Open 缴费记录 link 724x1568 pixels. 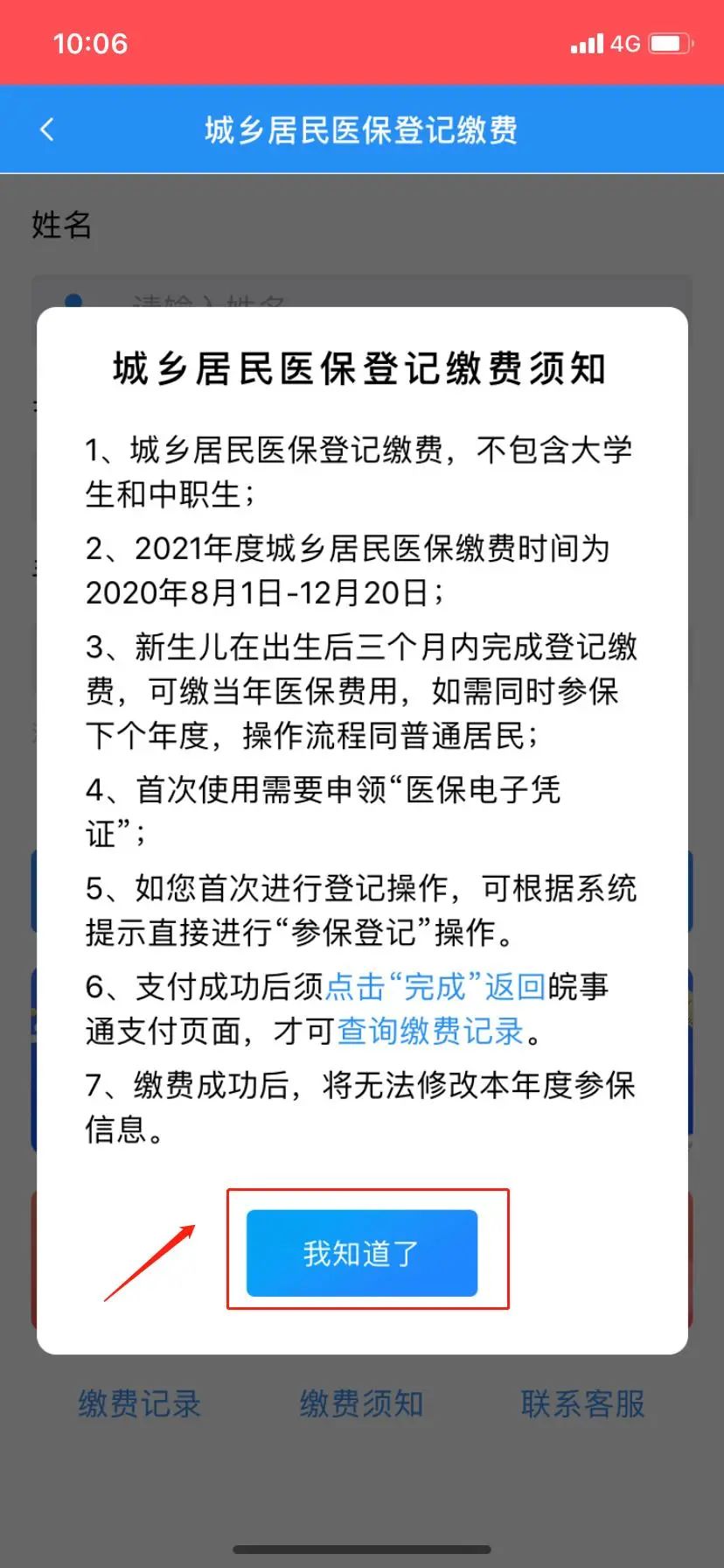(x=140, y=1403)
